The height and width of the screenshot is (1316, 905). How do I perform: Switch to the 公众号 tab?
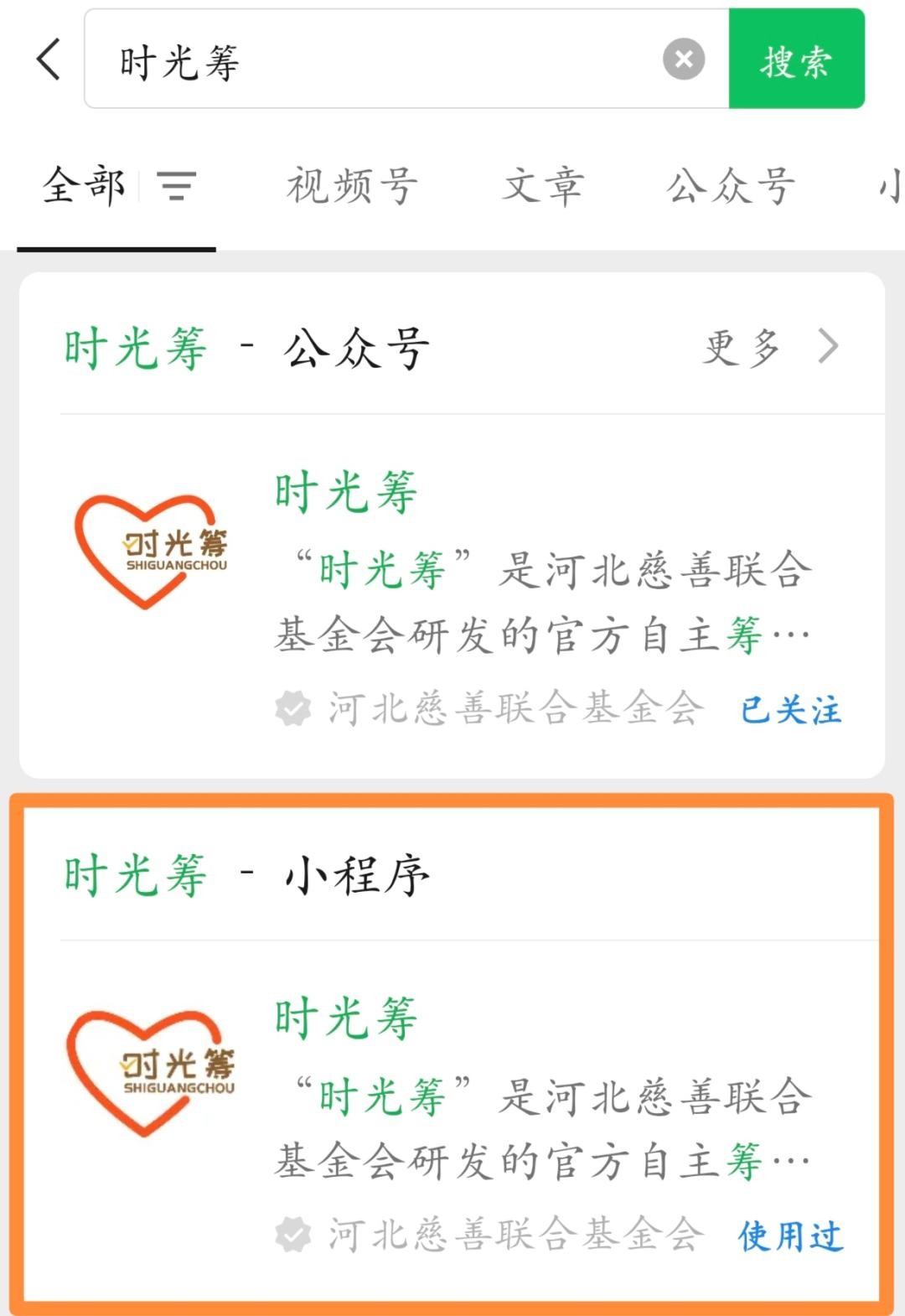click(730, 185)
